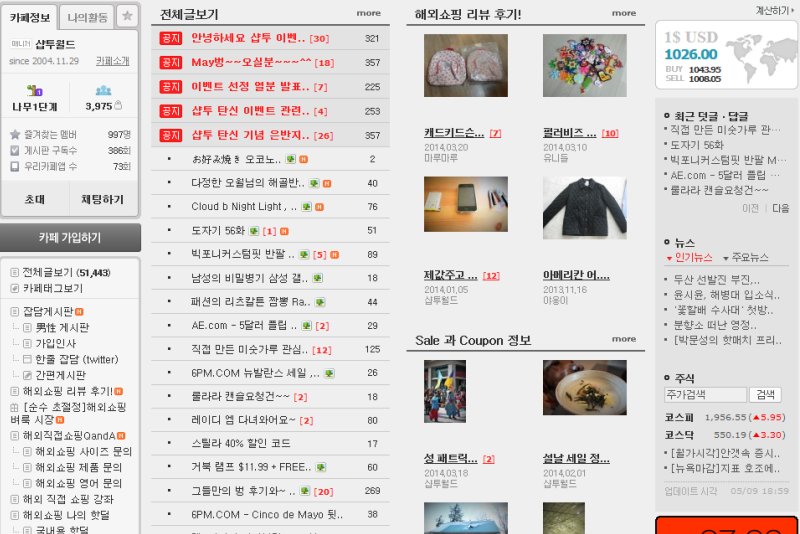Open 채팅하기 chat button
800x534 pixels.
pyautogui.click(x=102, y=199)
